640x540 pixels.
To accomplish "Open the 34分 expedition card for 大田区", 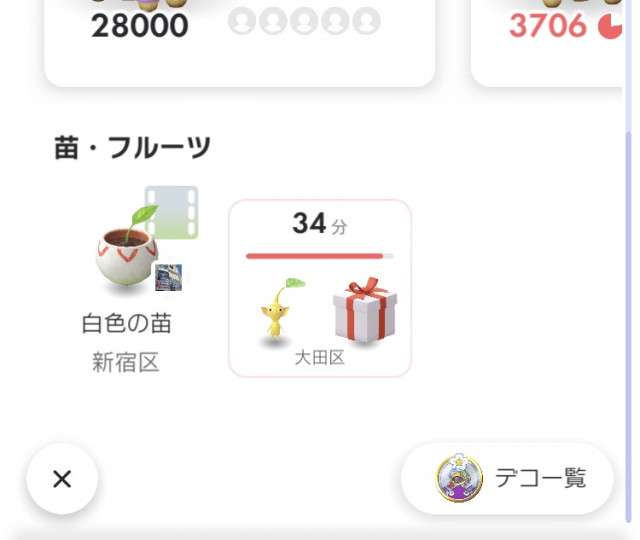I will click(x=320, y=288).
